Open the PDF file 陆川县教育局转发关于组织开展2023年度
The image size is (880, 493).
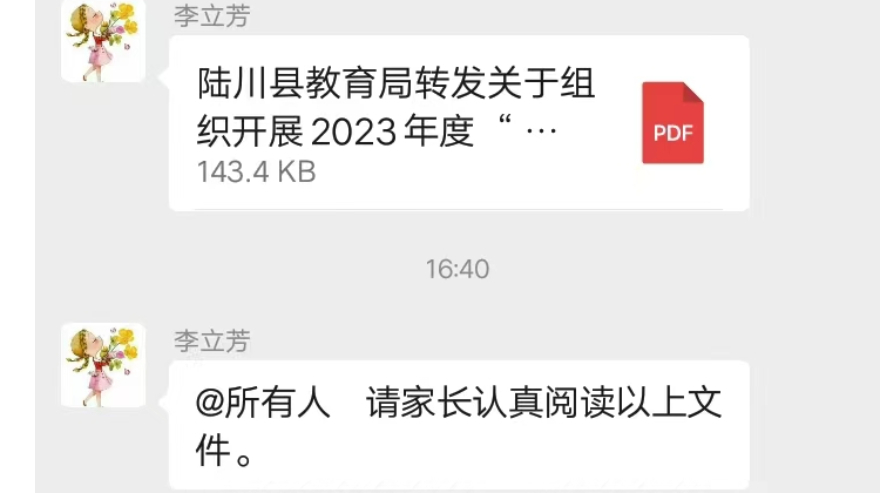pyautogui.click(x=458, y=123)
